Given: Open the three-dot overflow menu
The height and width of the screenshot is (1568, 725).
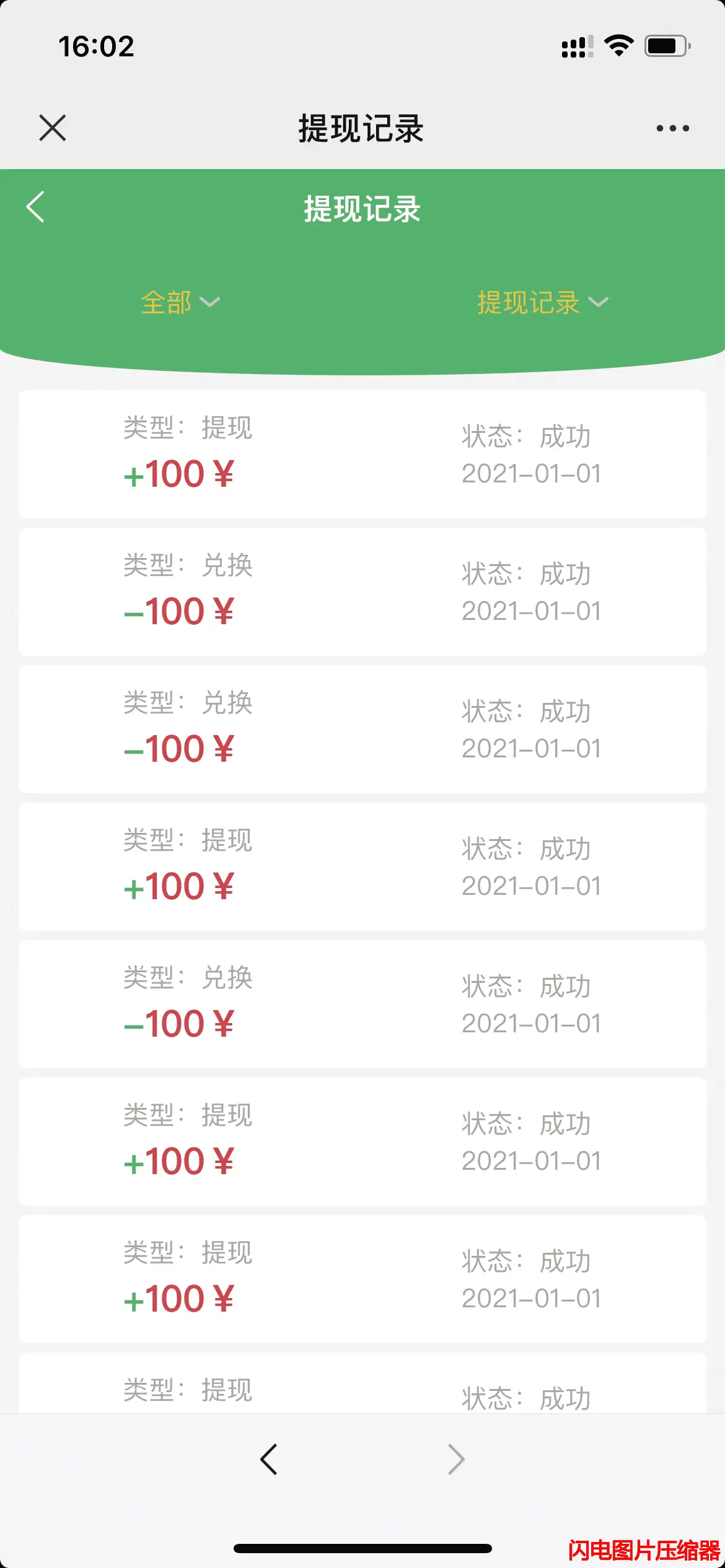Looking at the screenshot, I should (x=672, y=128).
